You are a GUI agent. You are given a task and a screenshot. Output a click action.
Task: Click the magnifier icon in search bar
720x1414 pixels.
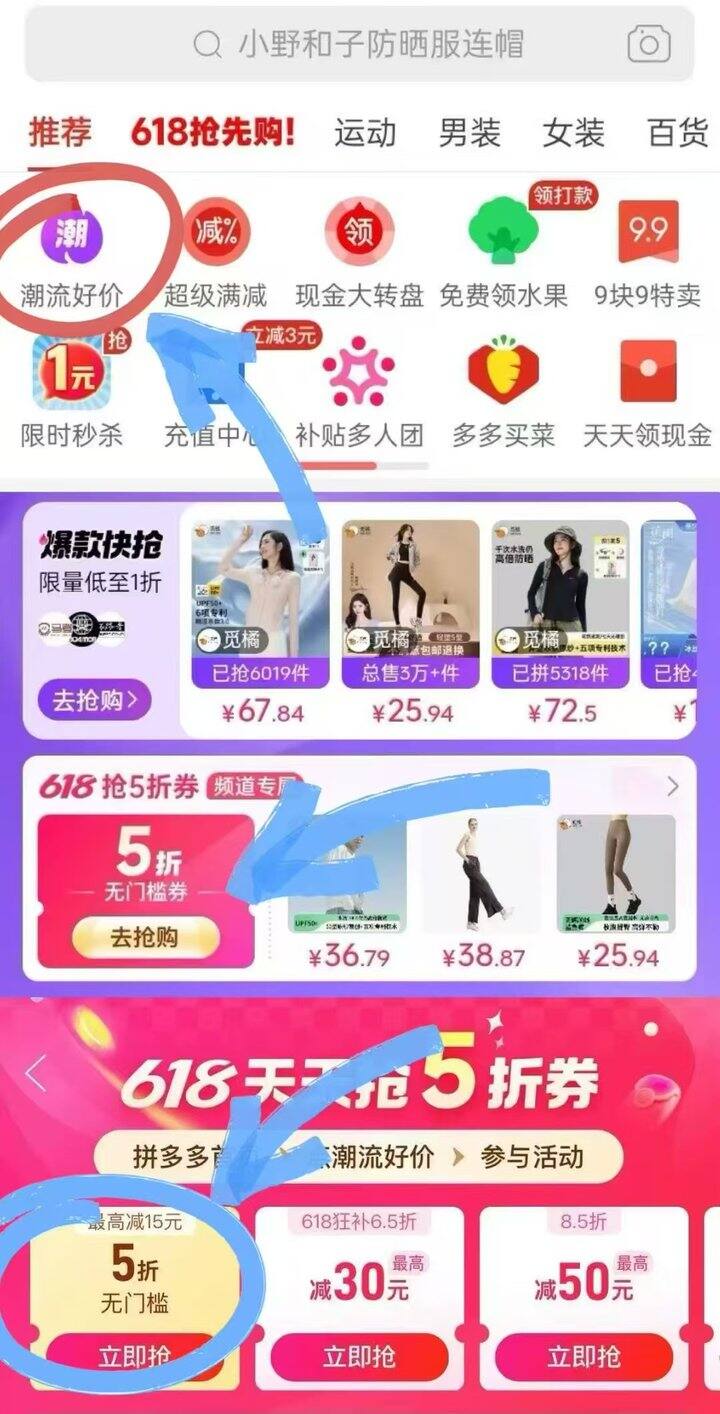tap(205, 44)
